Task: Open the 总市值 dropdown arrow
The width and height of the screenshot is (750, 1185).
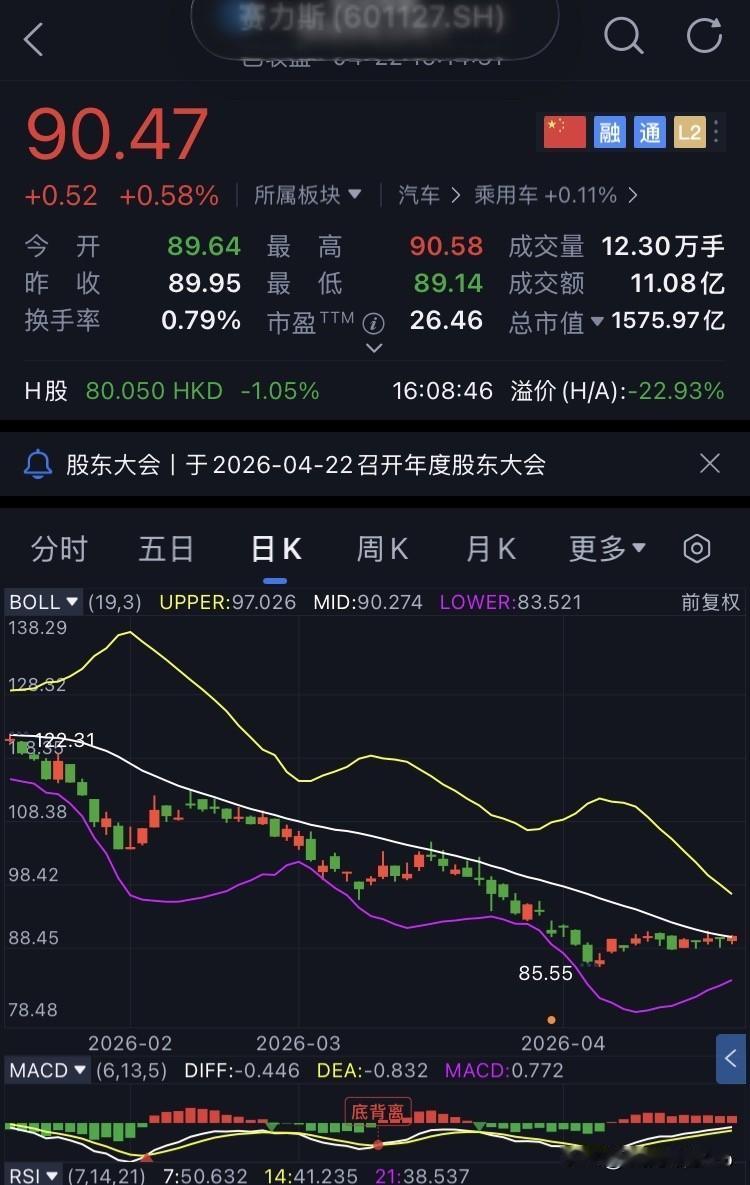Action: (598, 322)
